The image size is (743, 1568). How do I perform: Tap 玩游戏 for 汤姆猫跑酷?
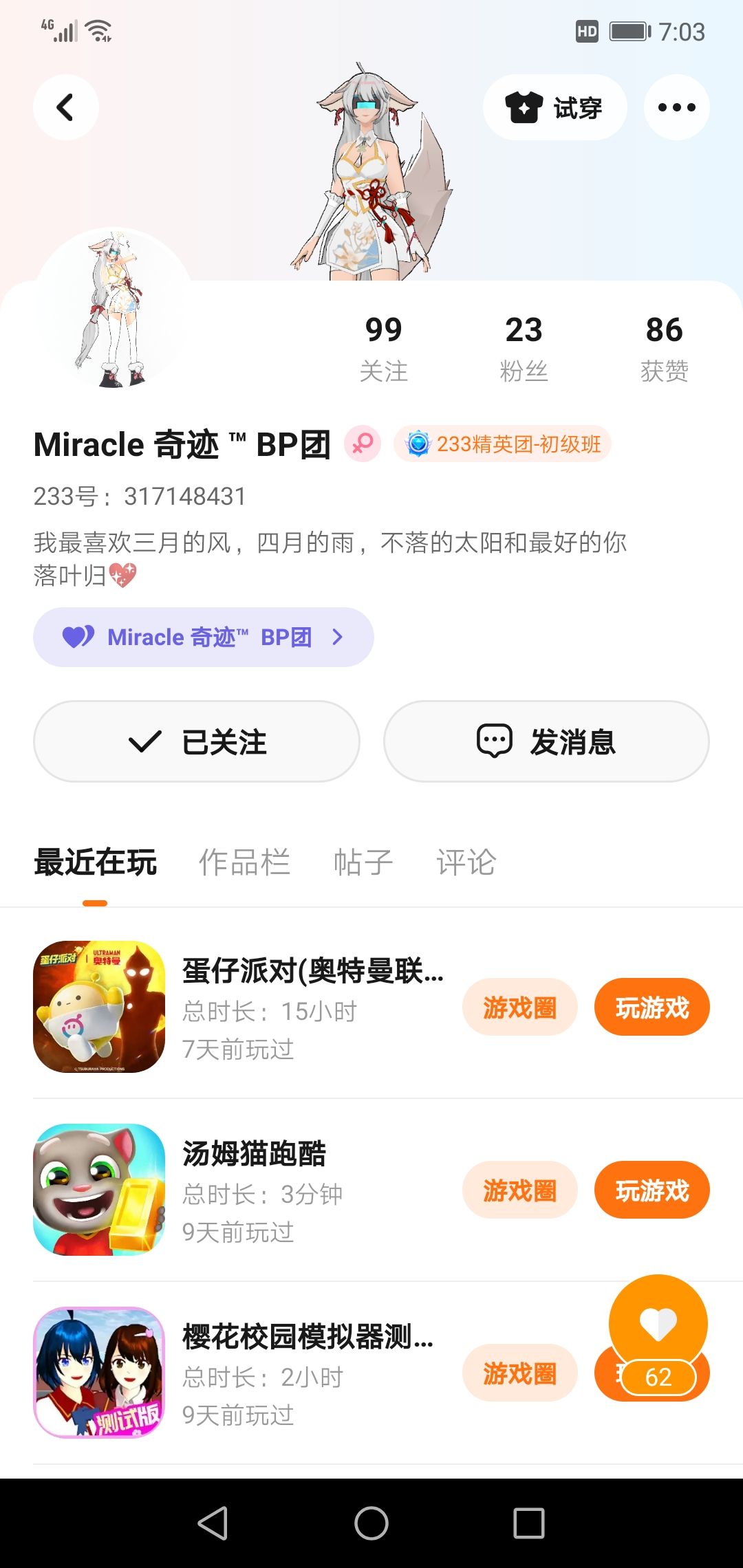coord(652,1190)
